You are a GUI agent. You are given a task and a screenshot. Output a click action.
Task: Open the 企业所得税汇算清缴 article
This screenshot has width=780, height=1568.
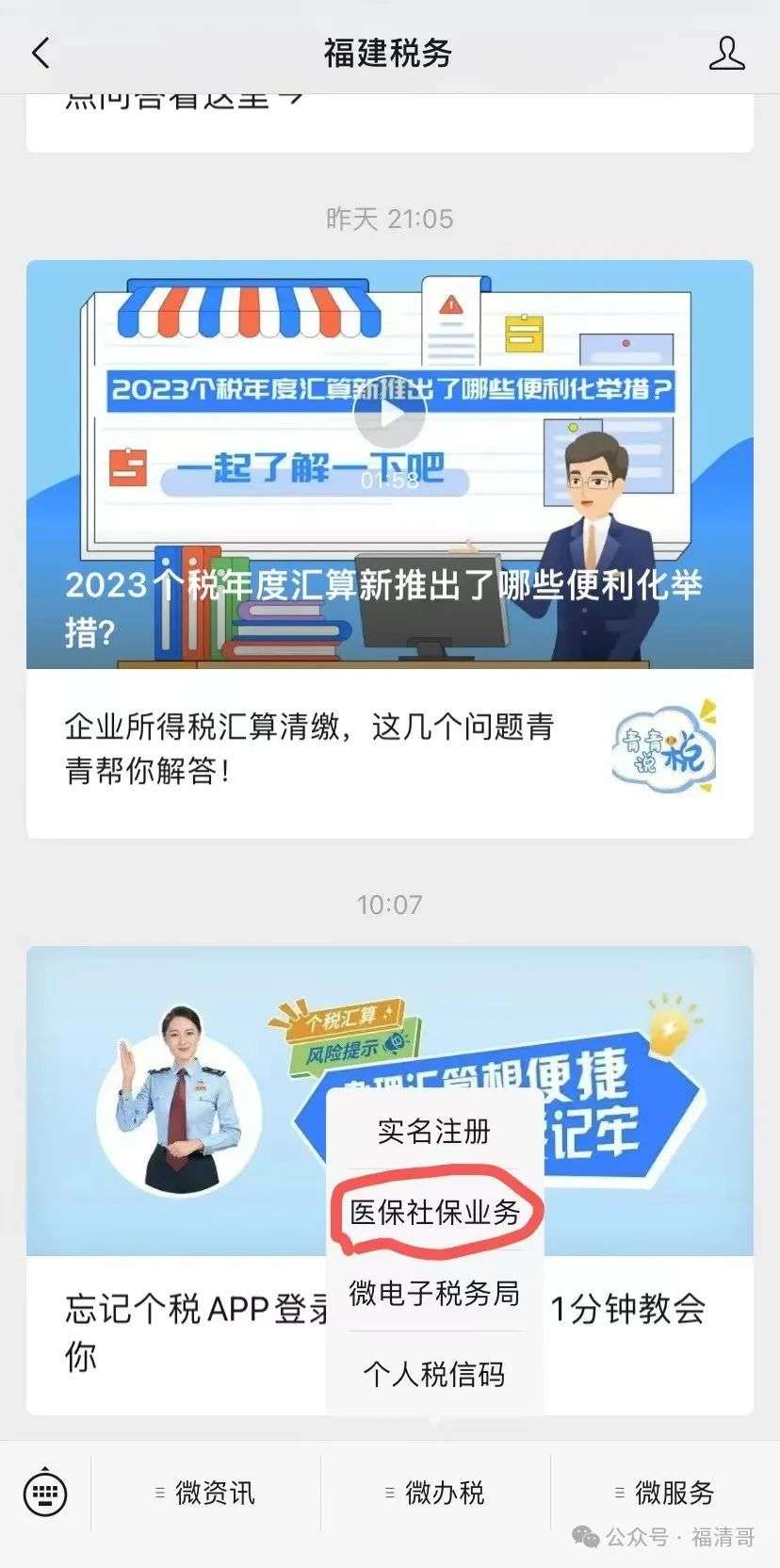click(x=390, y=753)
